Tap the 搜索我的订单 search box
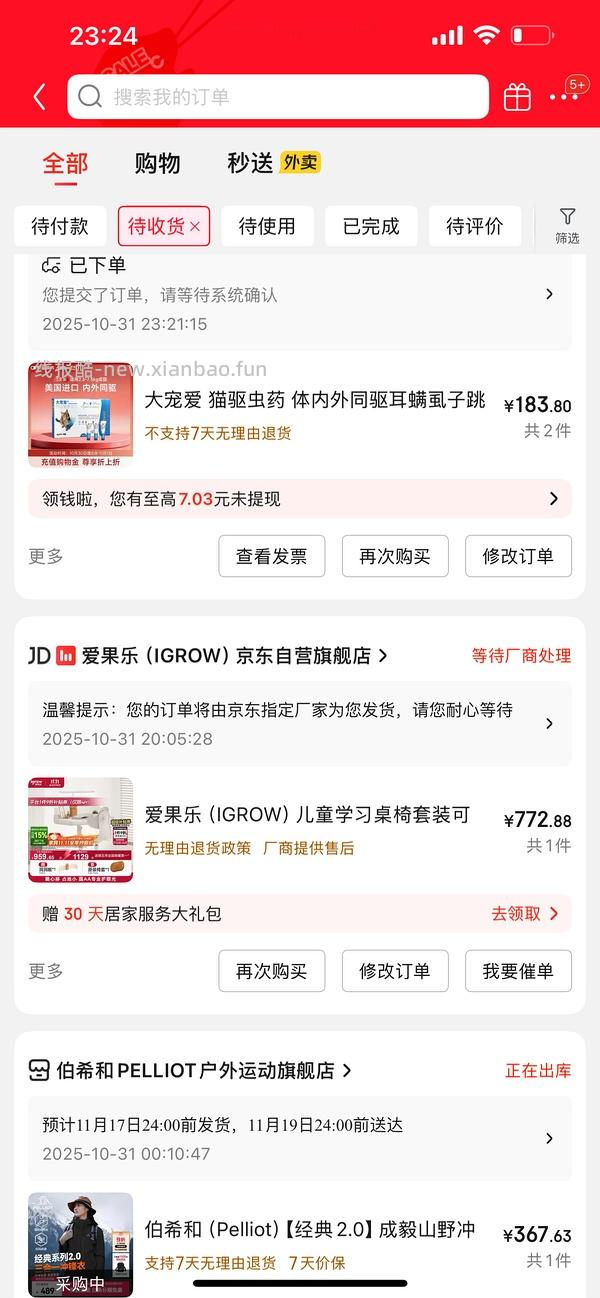The image size is (600, 1298). coord(278,97)
